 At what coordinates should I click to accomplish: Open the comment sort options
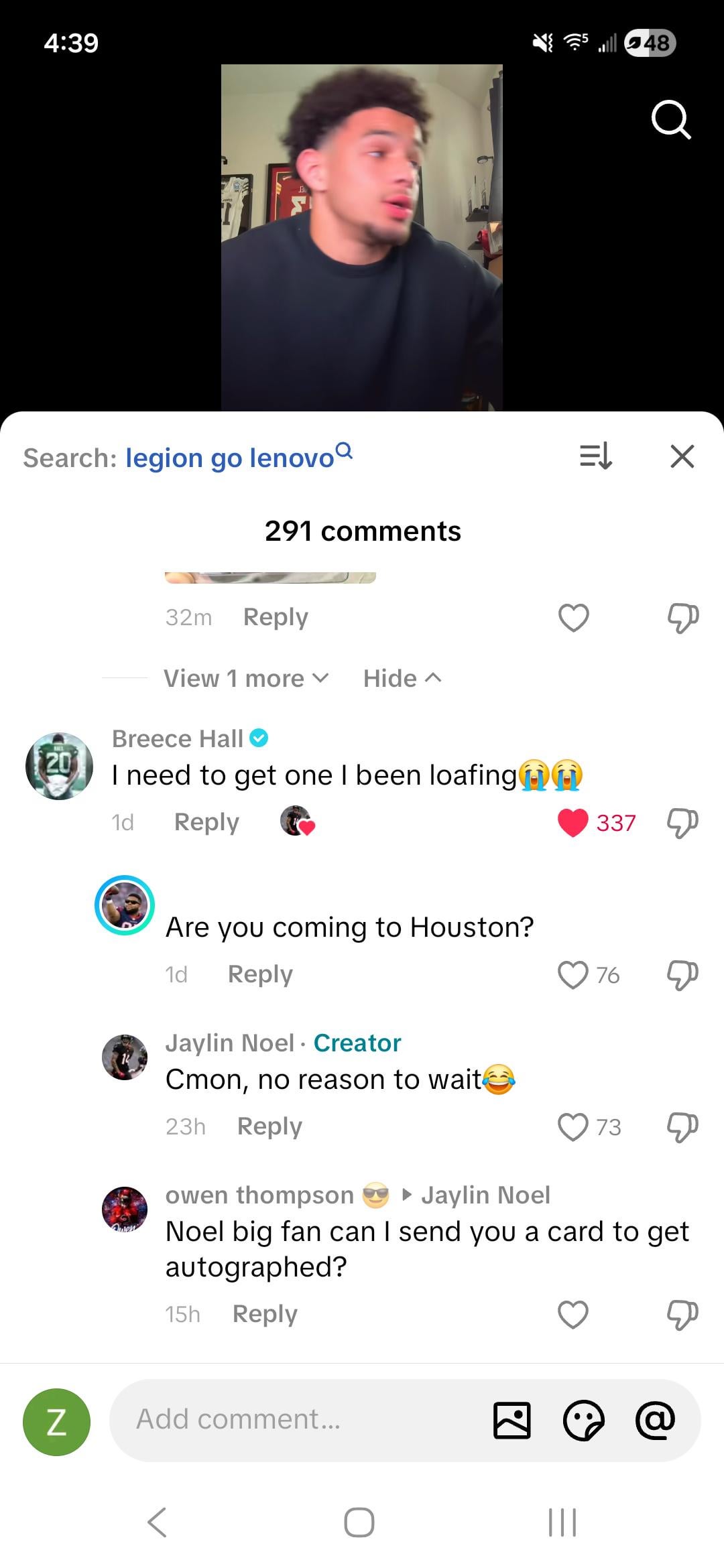[595, 457]
